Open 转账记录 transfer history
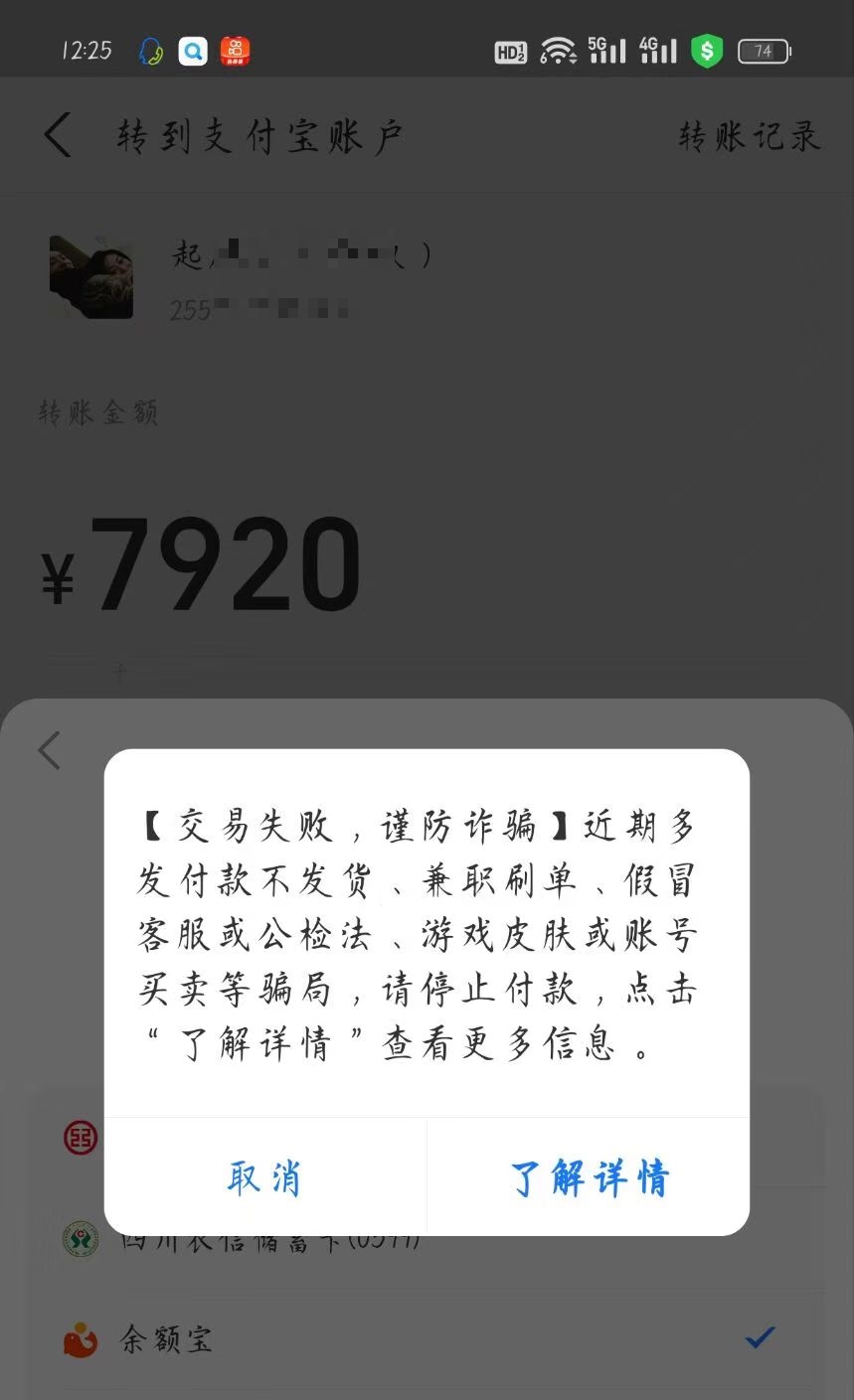 (x=749, y=136)
